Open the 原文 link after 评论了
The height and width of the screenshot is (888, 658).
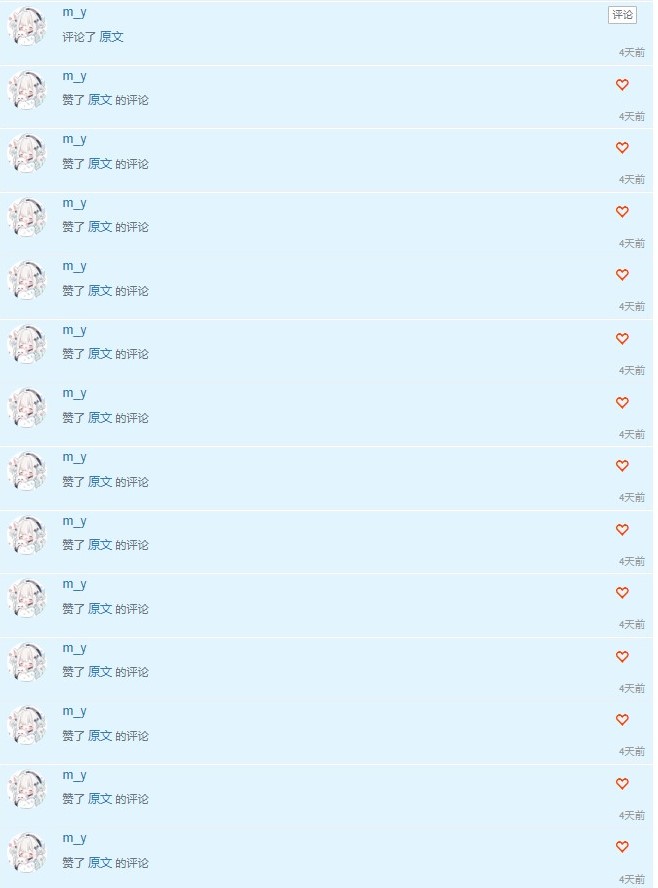tap(111, 37)
